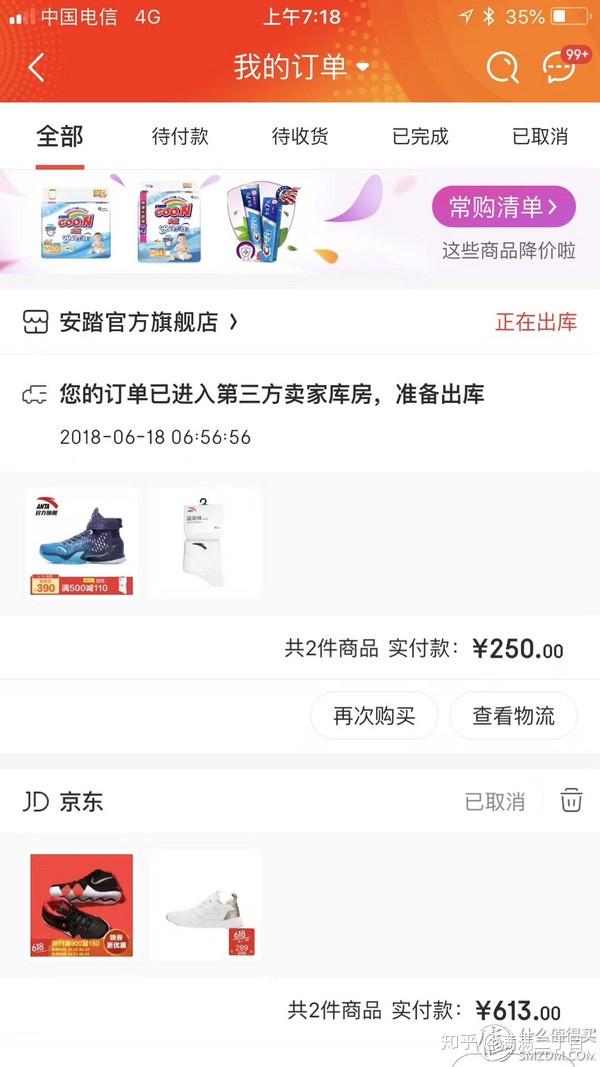Go back using the top-left arrow
The image size is (600, 1067).
[37, 67]
